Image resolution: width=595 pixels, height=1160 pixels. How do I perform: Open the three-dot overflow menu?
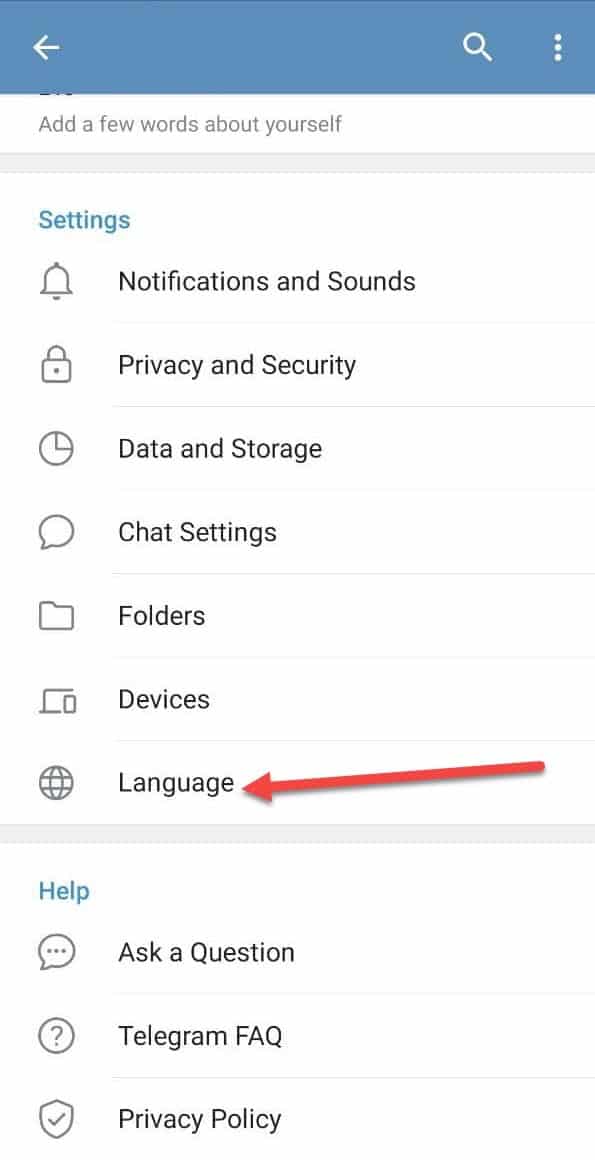pos(557,48)
